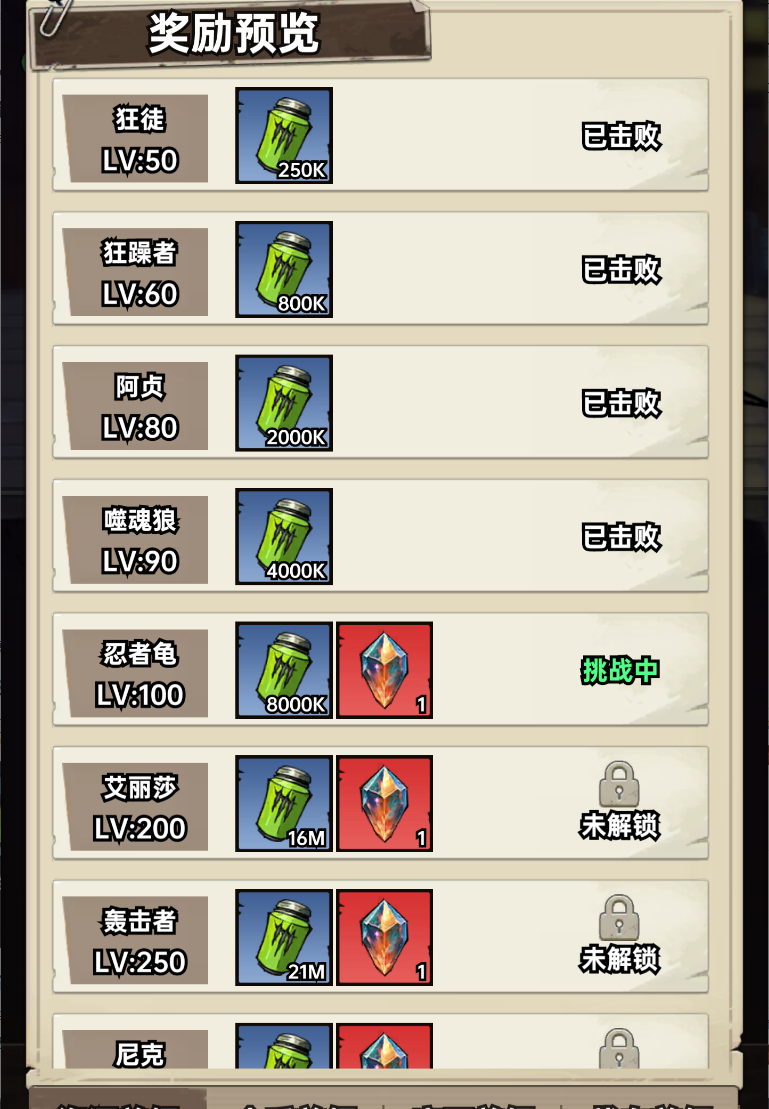Inspect the crystal reward in the 艾丽莎 row
This screenshot has width=769, height=1109.
(x=385, y=804)
